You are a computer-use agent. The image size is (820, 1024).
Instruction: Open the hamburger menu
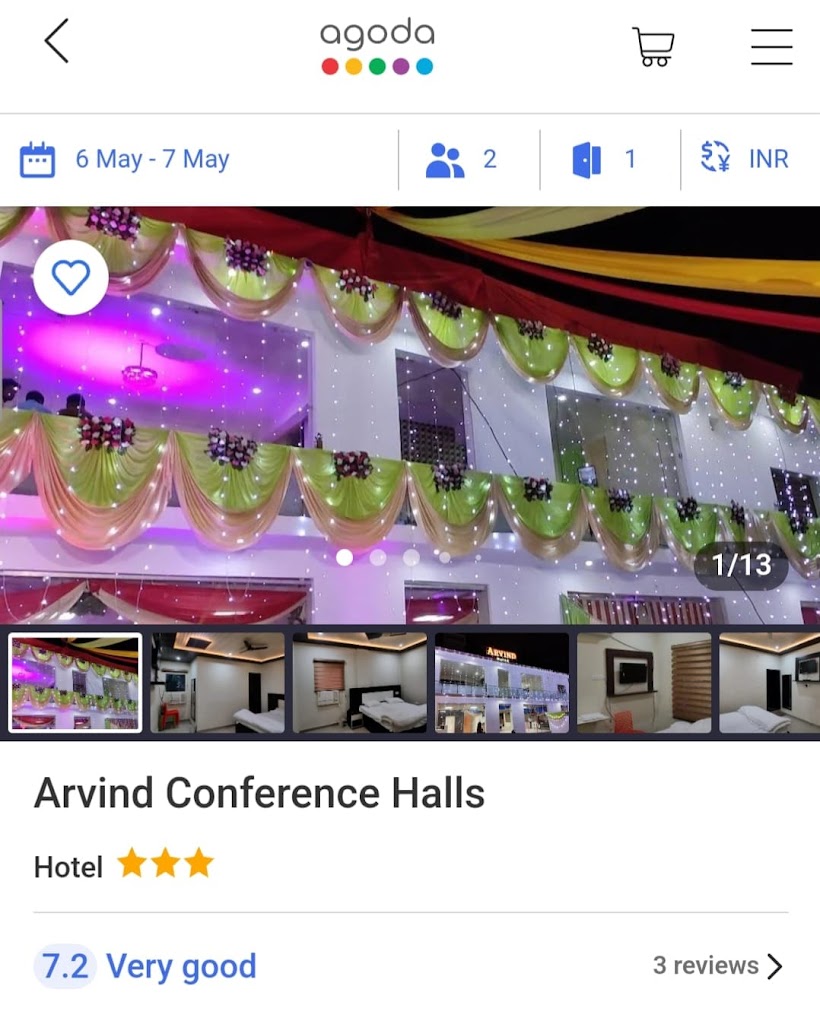pos(771,46)
